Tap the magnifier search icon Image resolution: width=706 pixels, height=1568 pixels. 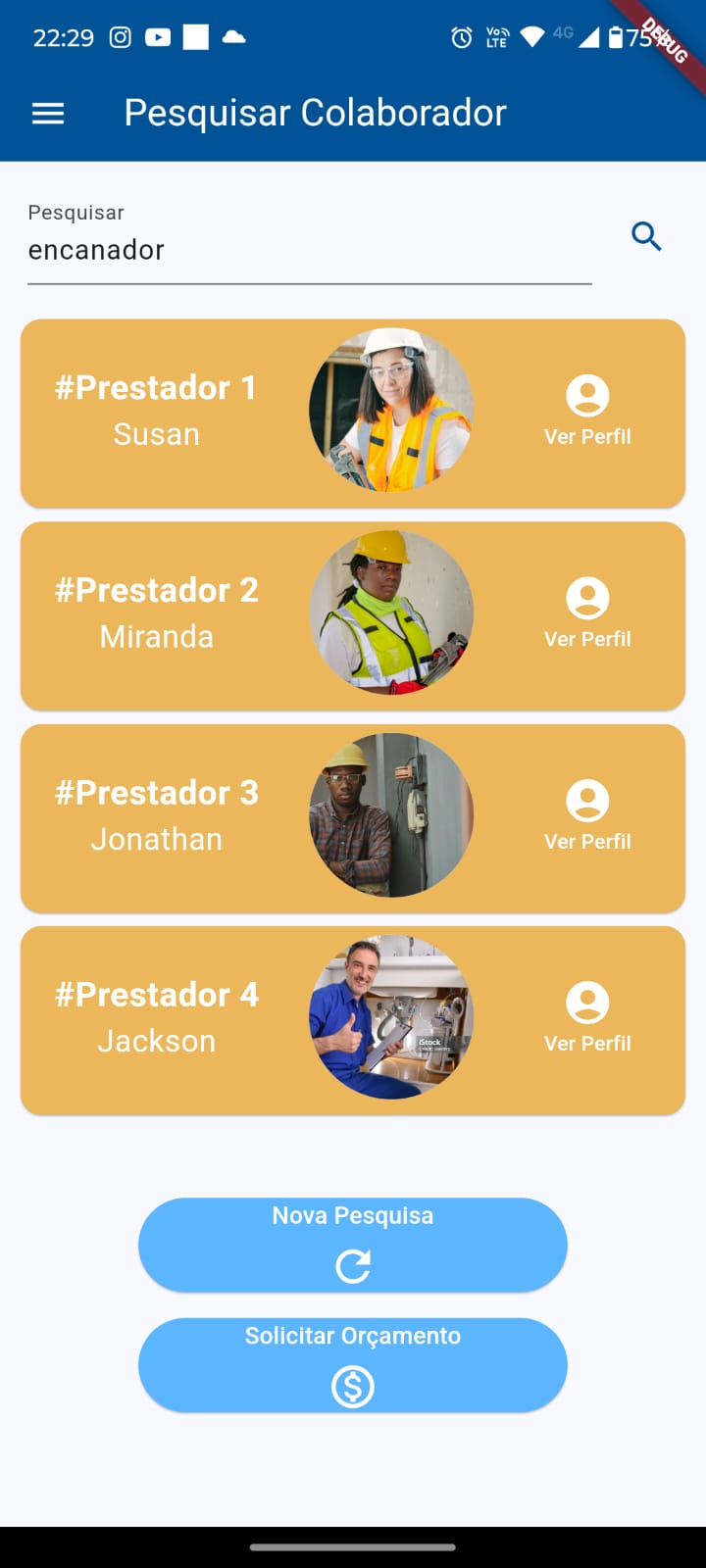646,236
